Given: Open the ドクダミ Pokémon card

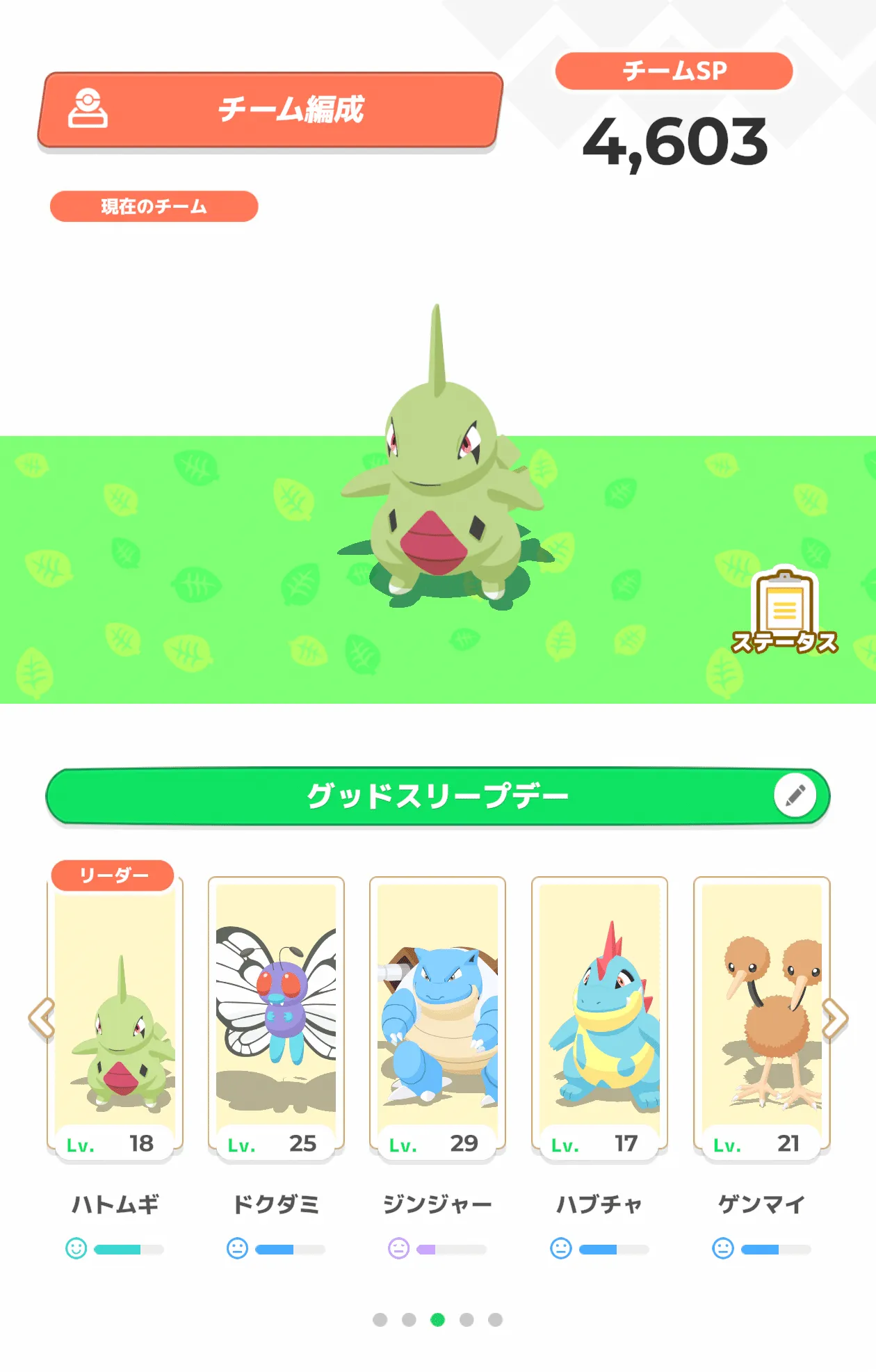Looking at the screenshot, I should point(276,1015).
